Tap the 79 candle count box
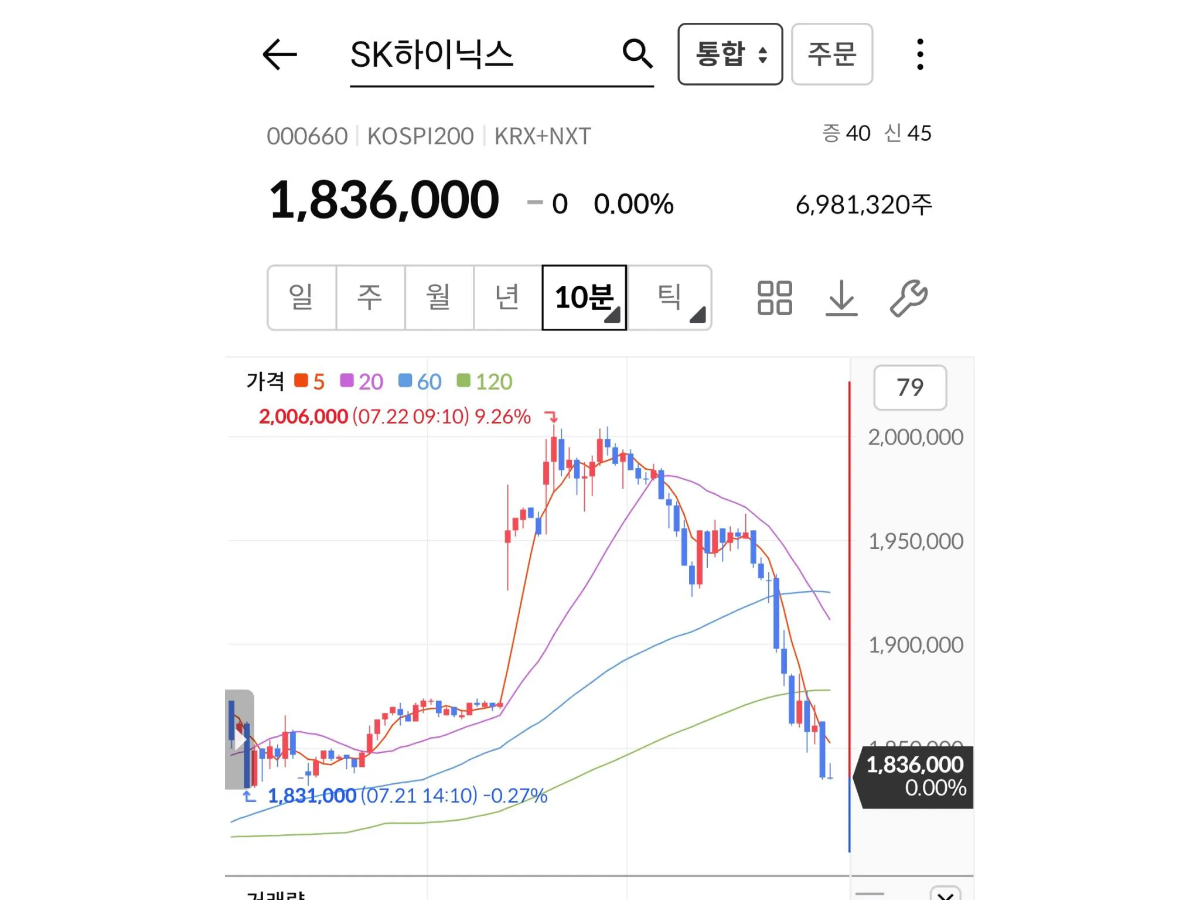1200x900 pixels. tap(910, 388)
